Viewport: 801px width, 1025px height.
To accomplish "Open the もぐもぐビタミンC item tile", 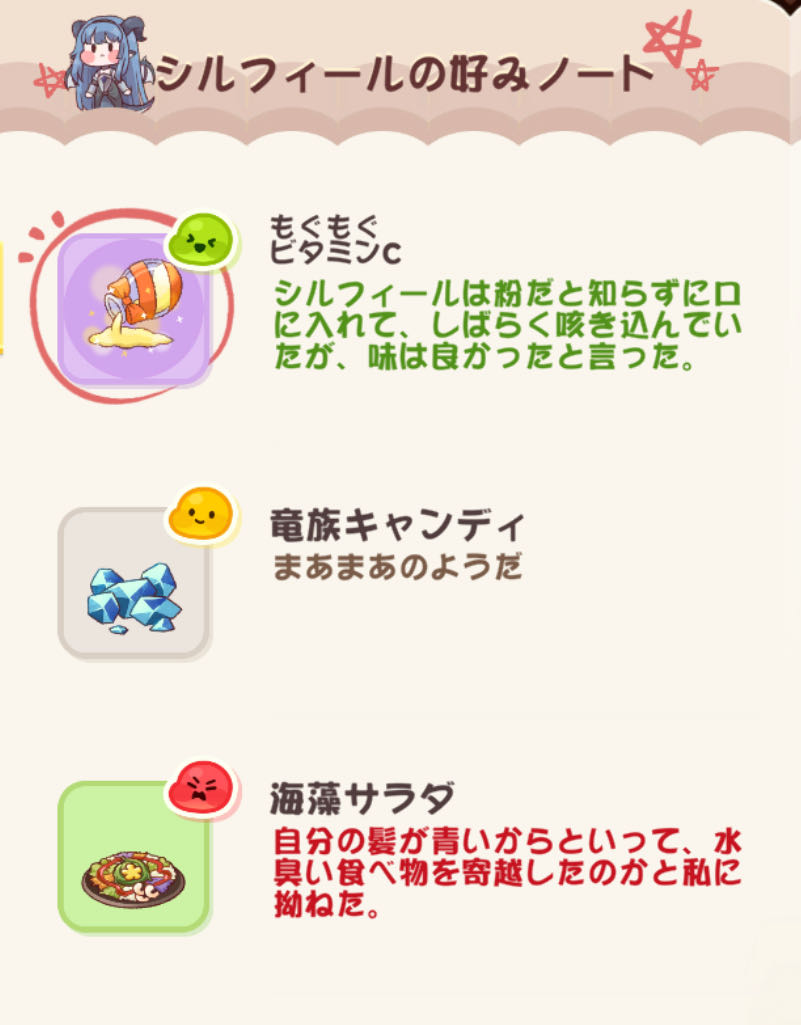I will 133,309.
